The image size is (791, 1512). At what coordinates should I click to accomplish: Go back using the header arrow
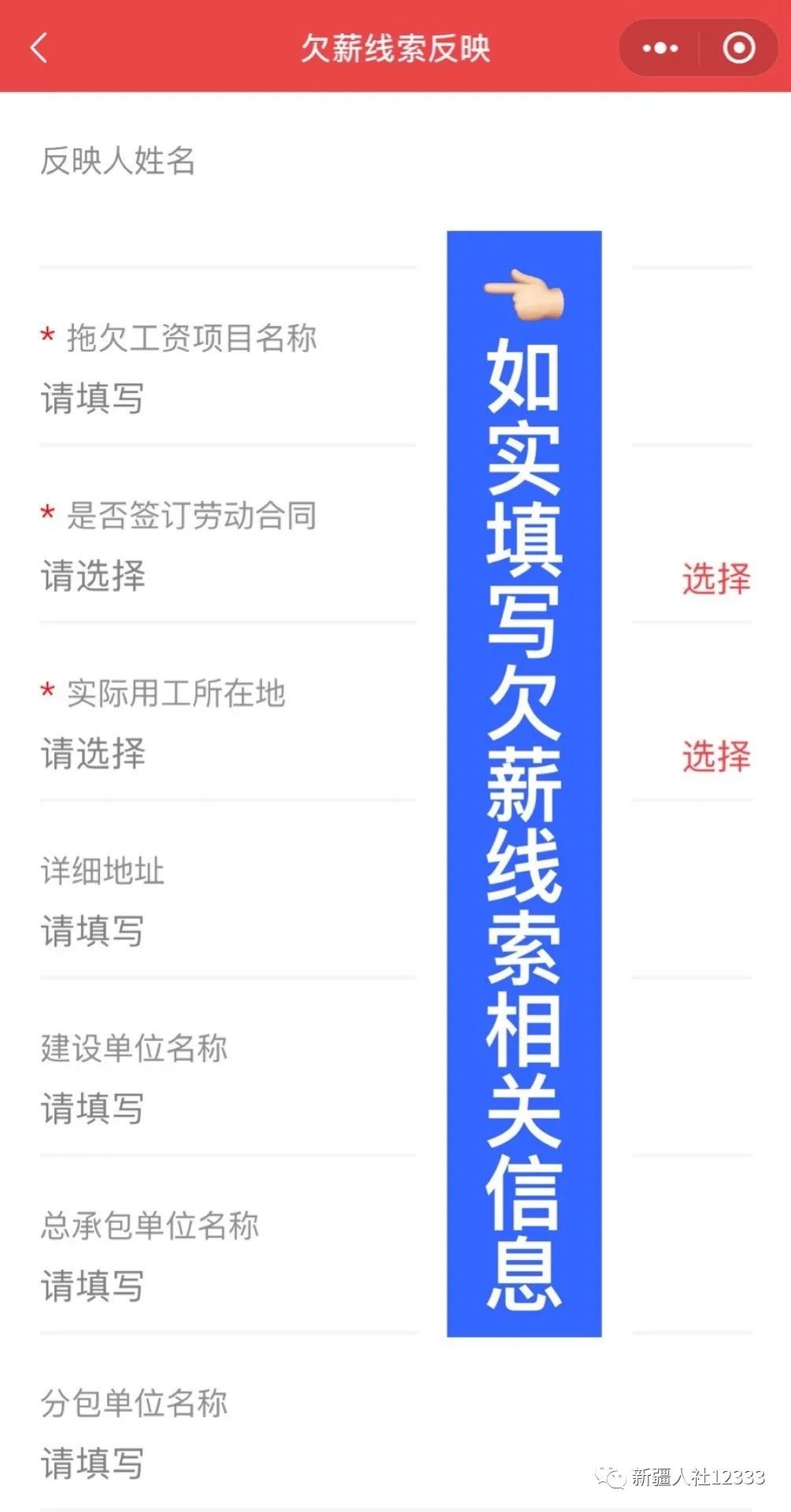[39, 48]
